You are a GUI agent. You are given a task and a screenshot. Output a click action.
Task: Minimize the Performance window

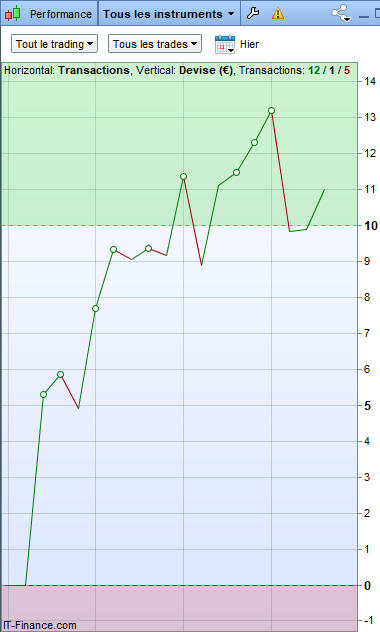pos(363,16)
